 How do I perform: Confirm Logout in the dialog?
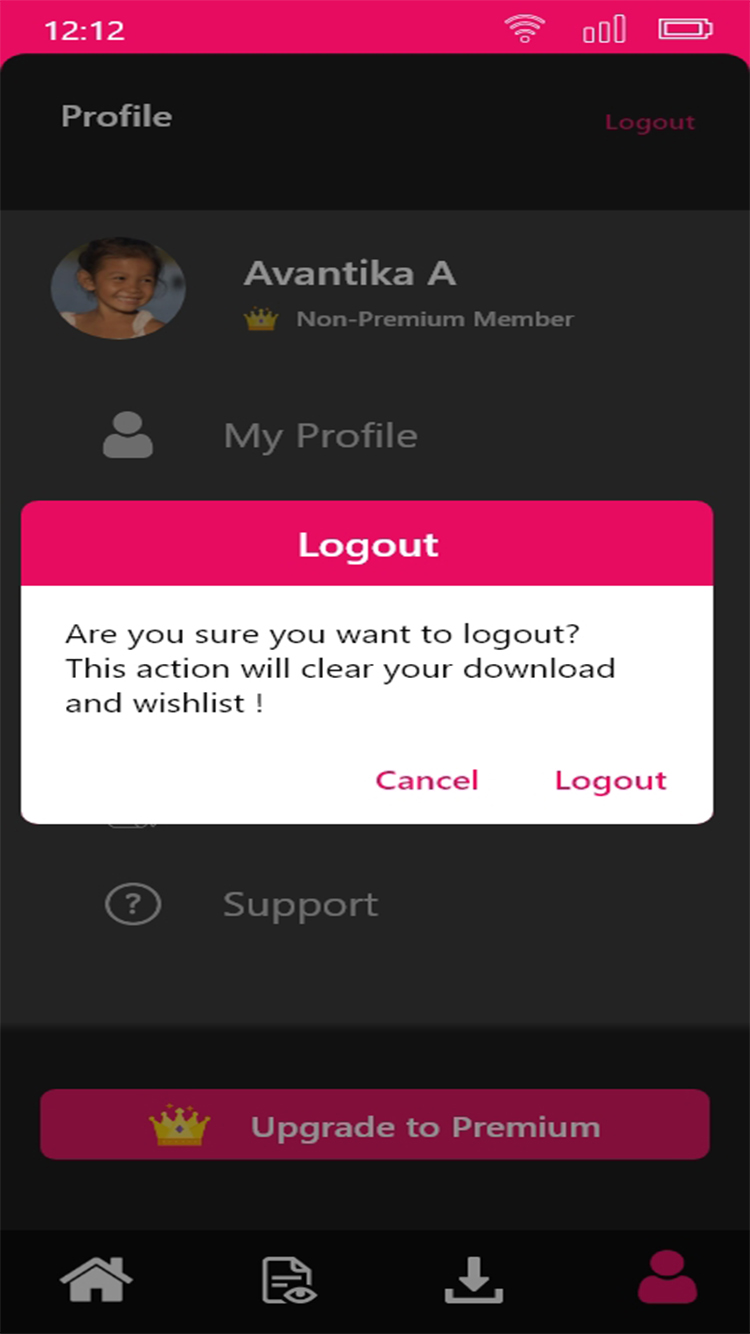(610, 780)
